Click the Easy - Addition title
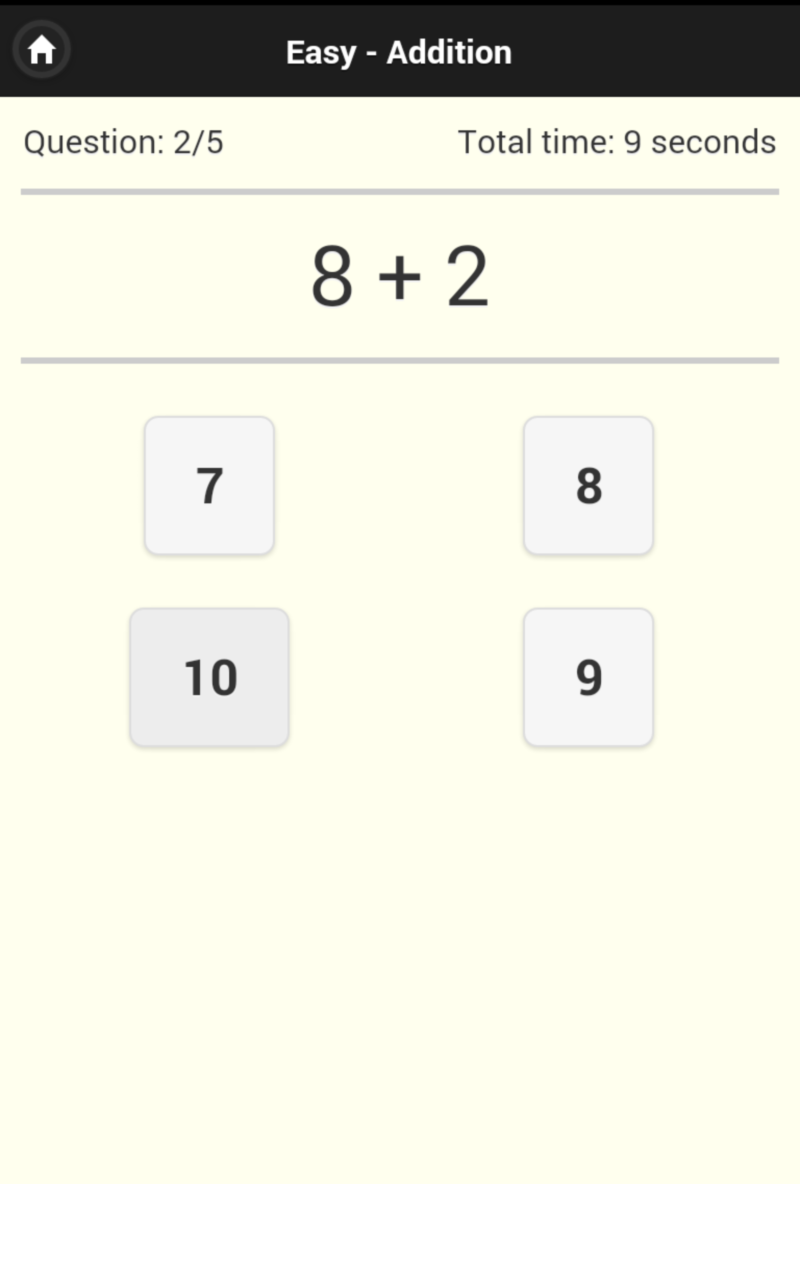The width and height of the screenshot is (800, 1280). point(399,51)
